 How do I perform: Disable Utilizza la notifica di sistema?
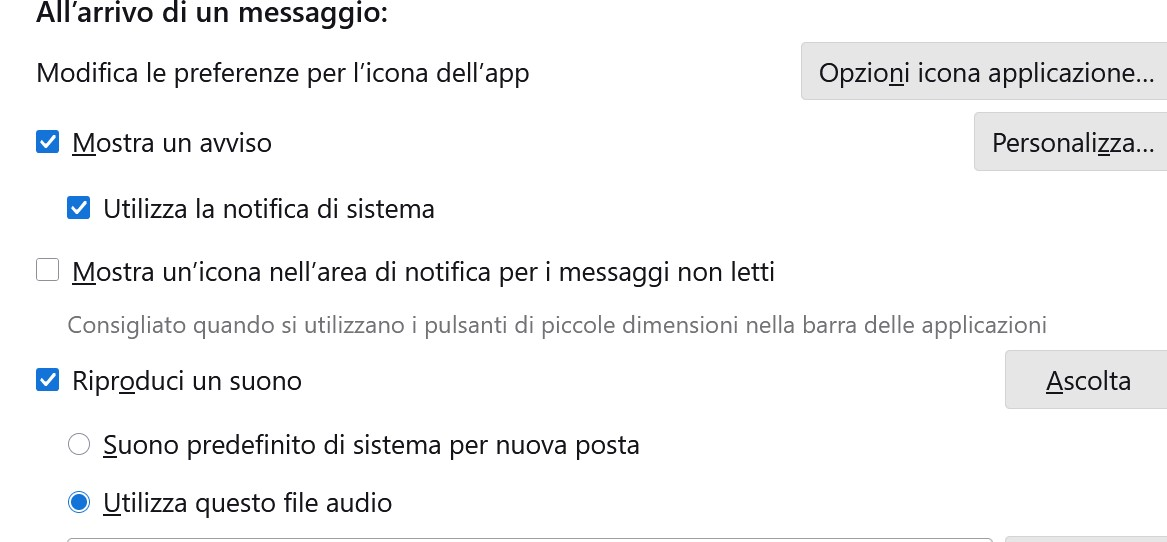pyautogui.click(x=78, y=209)
